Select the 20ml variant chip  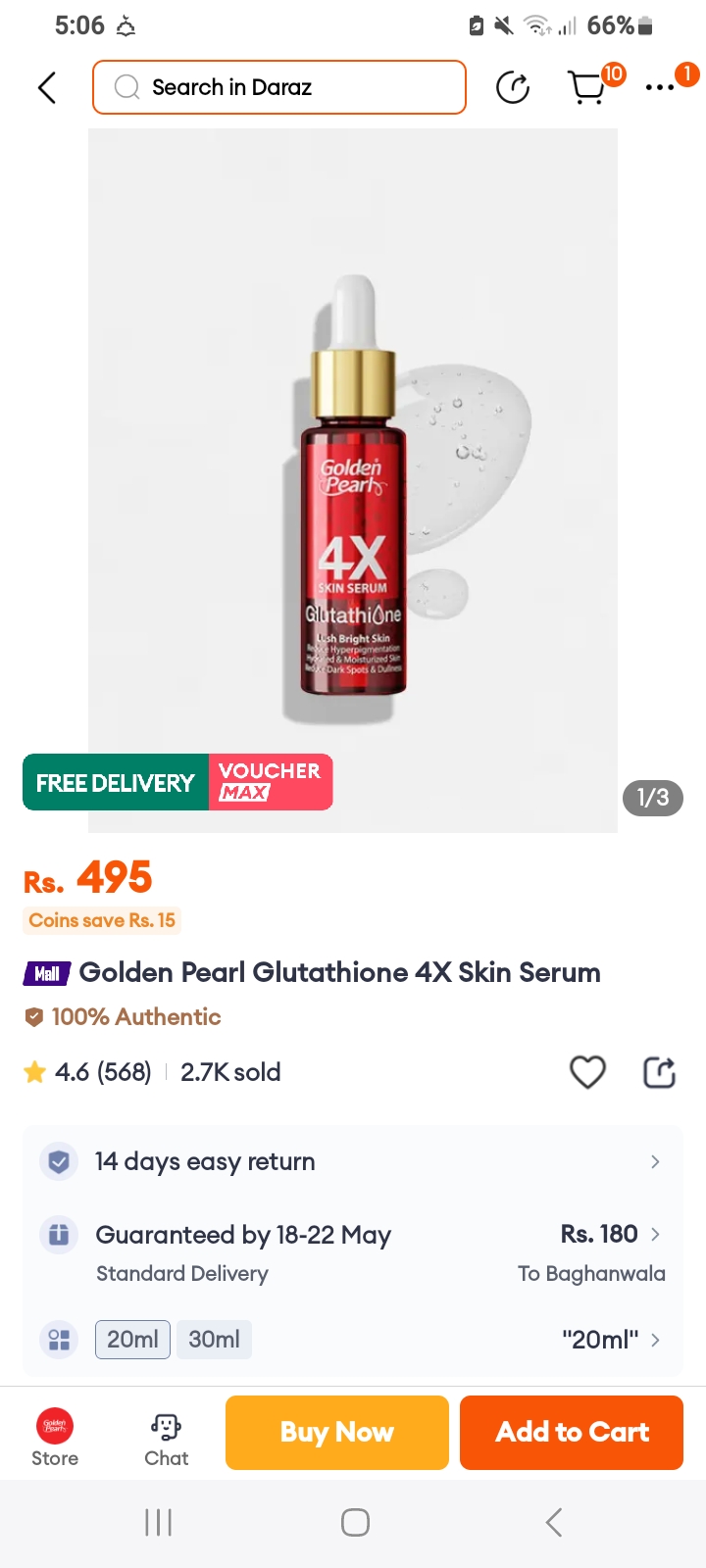coord(132,1340)
